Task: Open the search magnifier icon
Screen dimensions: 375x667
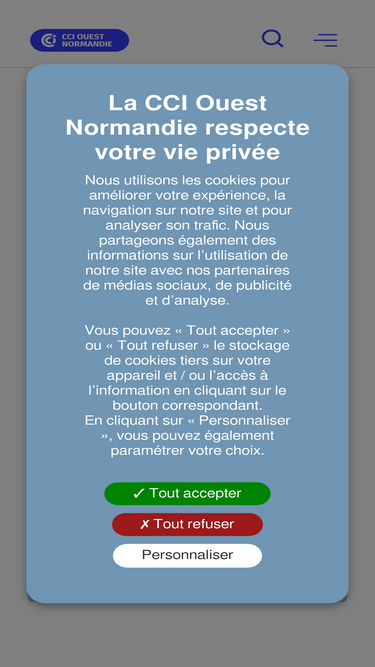Action: (x=273, y=38)
